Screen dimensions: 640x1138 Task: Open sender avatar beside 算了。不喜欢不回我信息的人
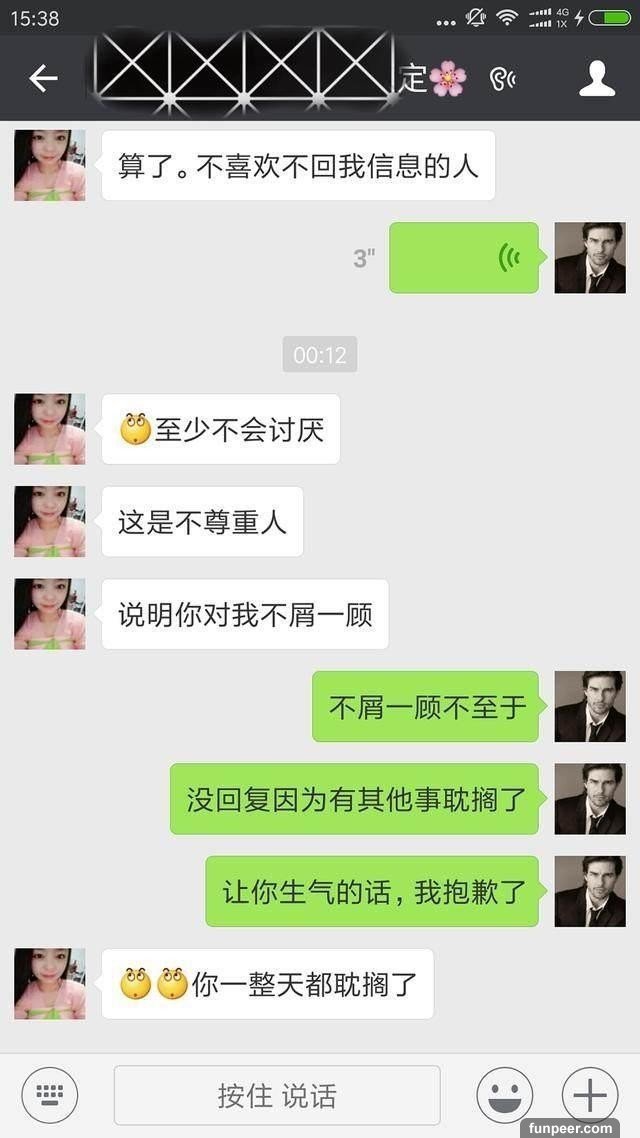pyautogui.click(x=50, y=165)
